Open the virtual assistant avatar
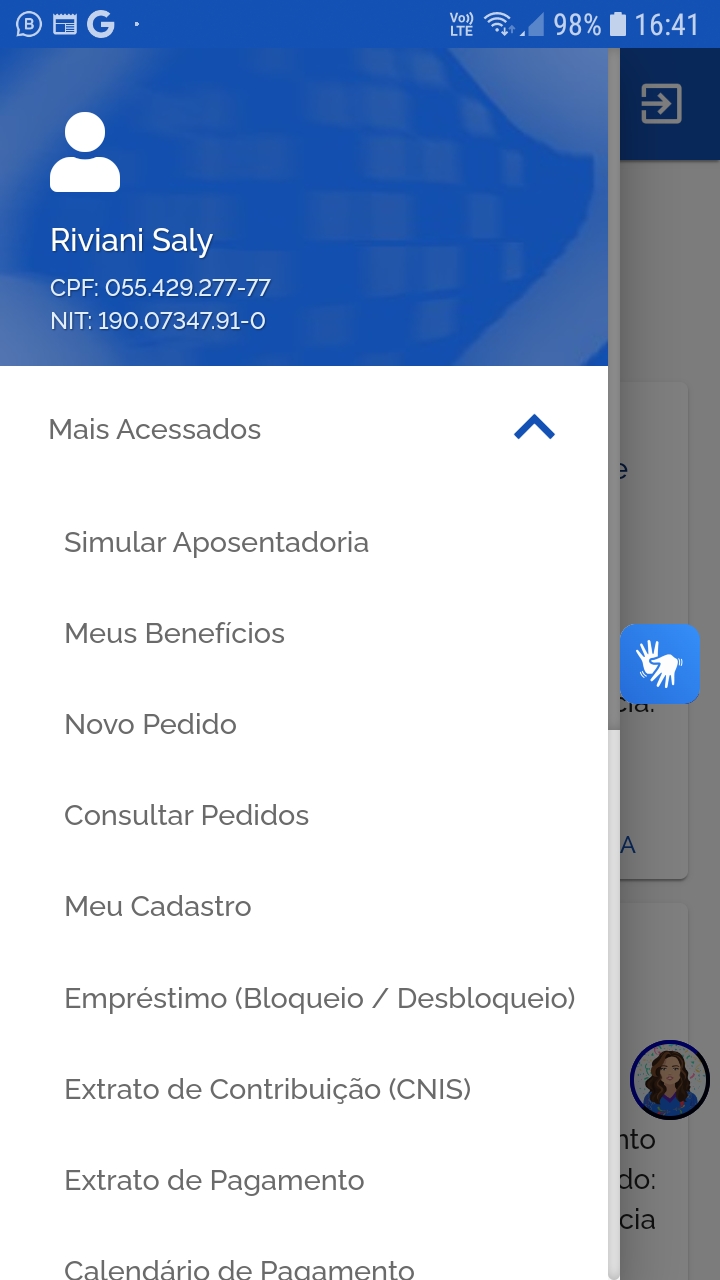The width and height of the screenshot is (720, 1280). pyautogui.click(x=669, y=1080)
